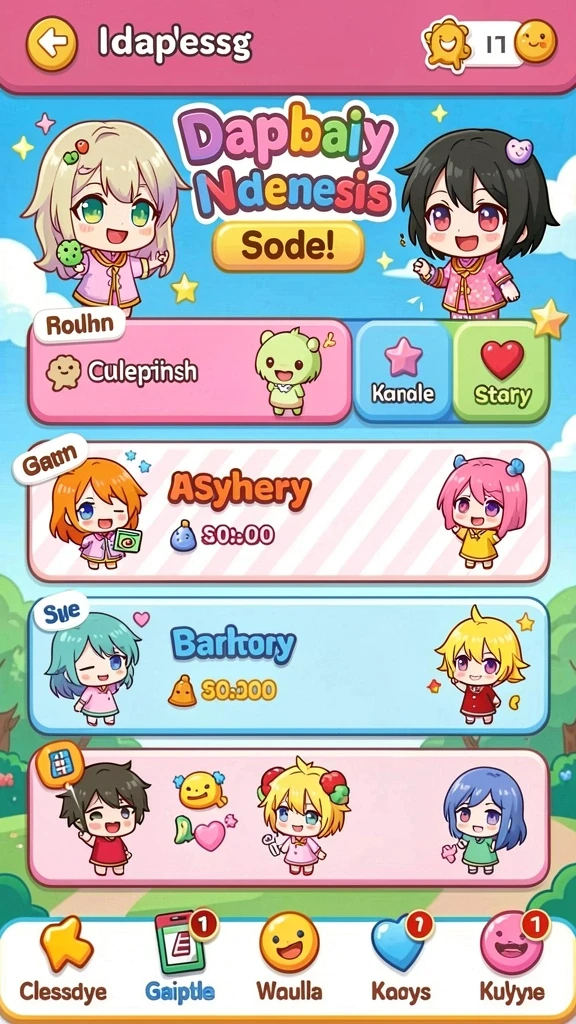Open the Kulyyne tab
The image size is (576, 1024).
pyautogui.click(x=512, y=967)
